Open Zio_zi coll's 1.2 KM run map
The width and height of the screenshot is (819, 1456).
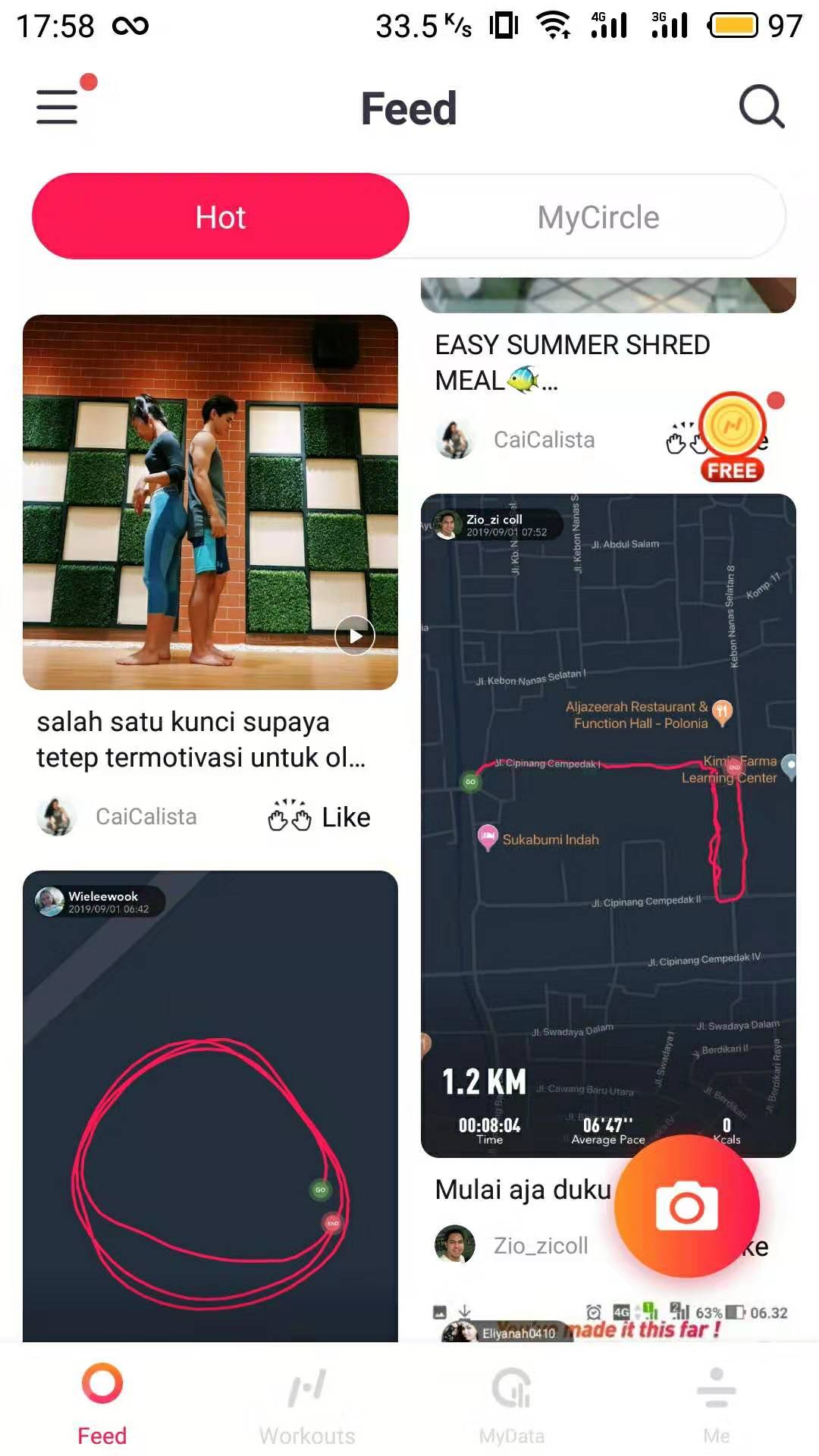(x=608, y=825)
